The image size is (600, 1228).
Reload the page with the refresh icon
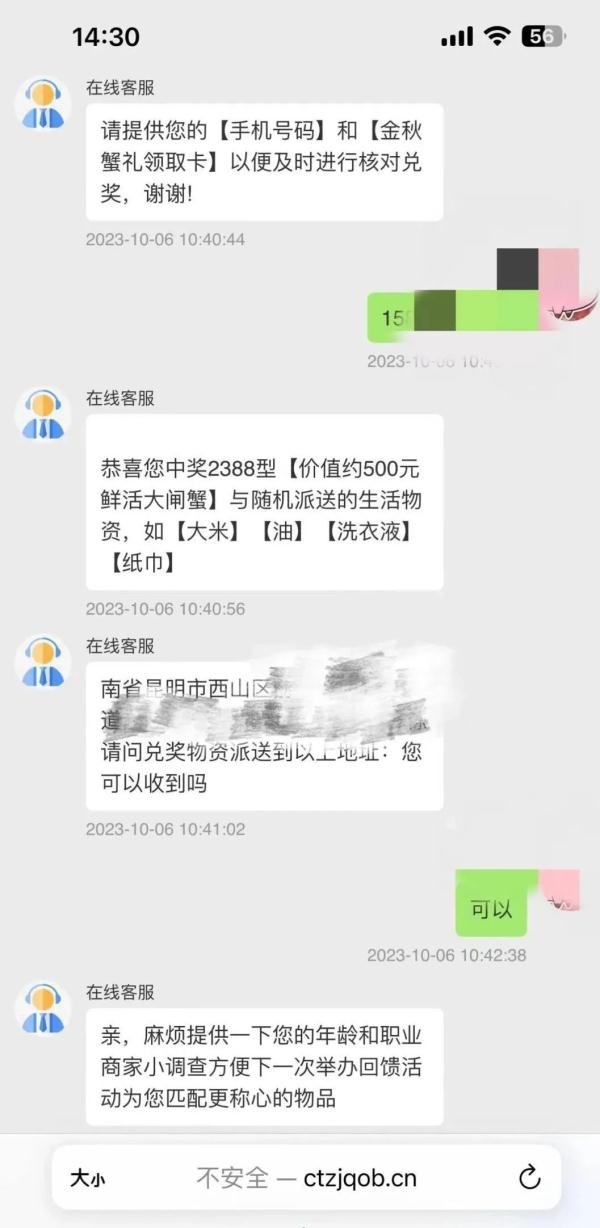tap(529, 1178)
